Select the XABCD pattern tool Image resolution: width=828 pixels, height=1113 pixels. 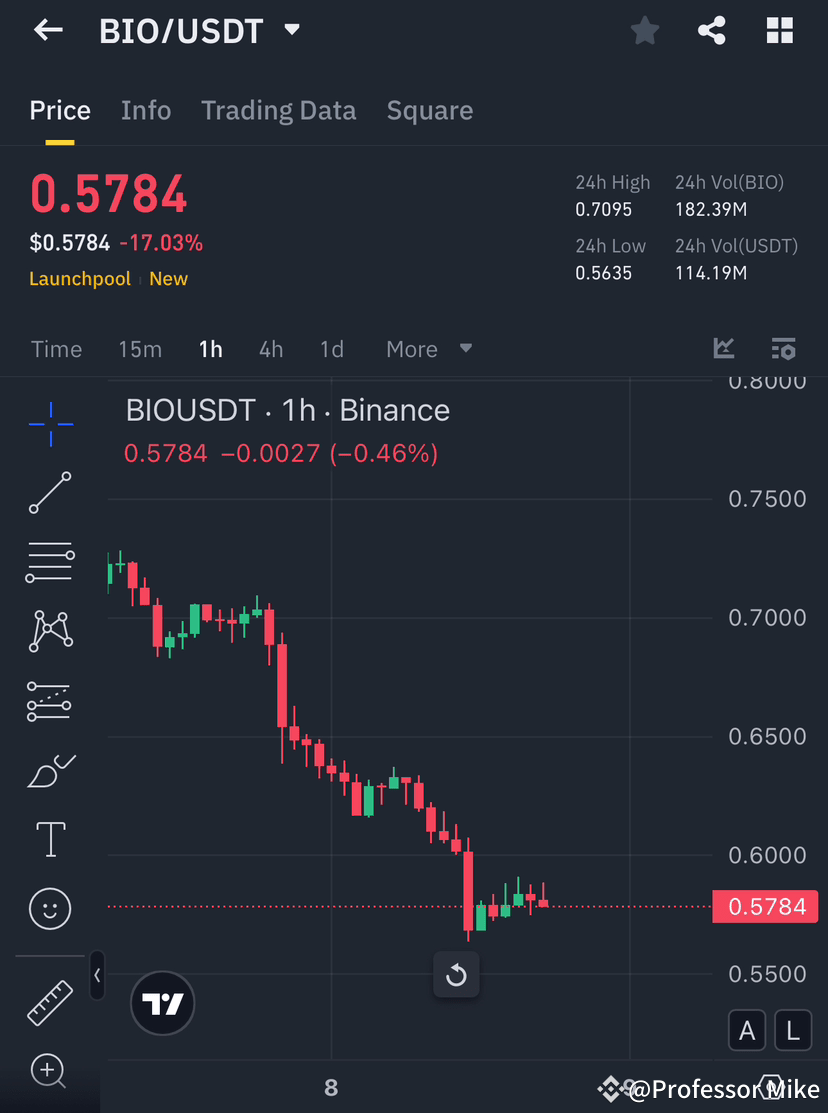[50, 631]
